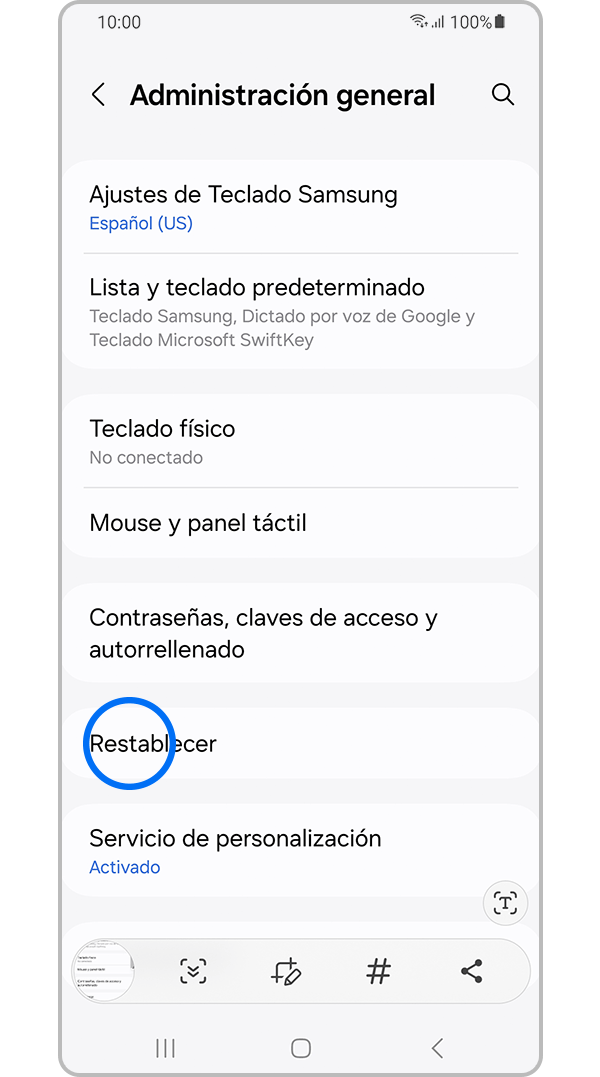
Task: Add a hashtag to the screenshot
Action: pos(378,971)
